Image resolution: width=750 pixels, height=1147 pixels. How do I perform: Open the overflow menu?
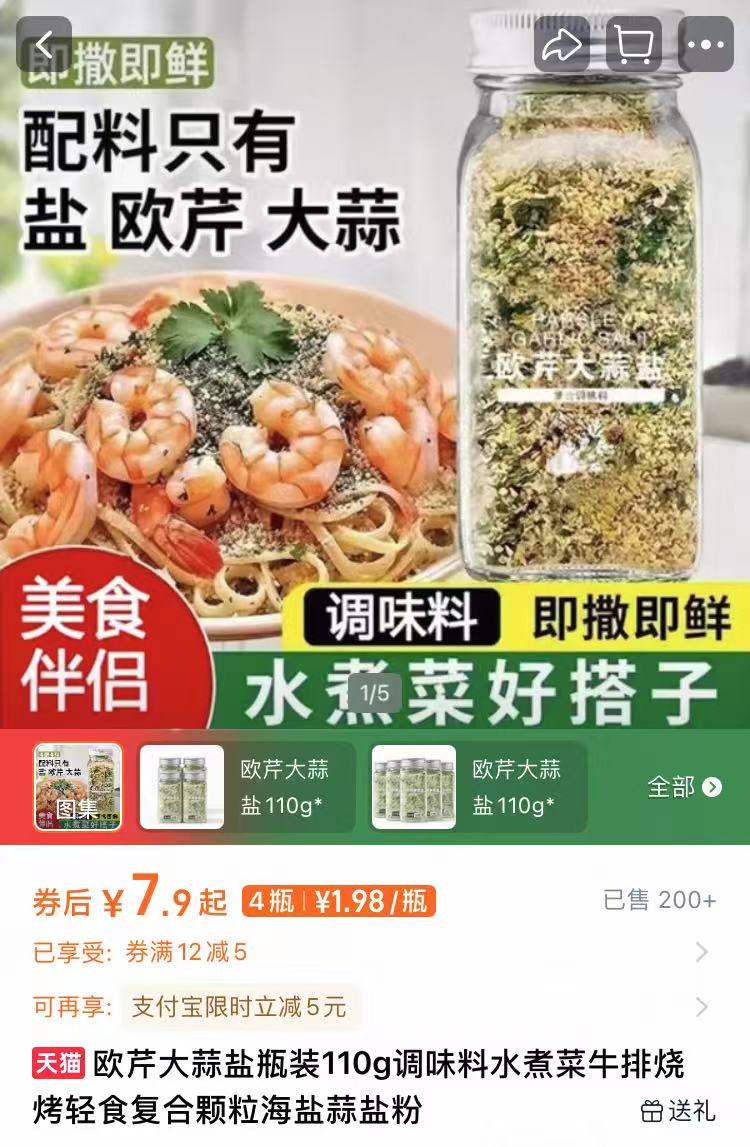pyautogui.click(x=706, y=45)
